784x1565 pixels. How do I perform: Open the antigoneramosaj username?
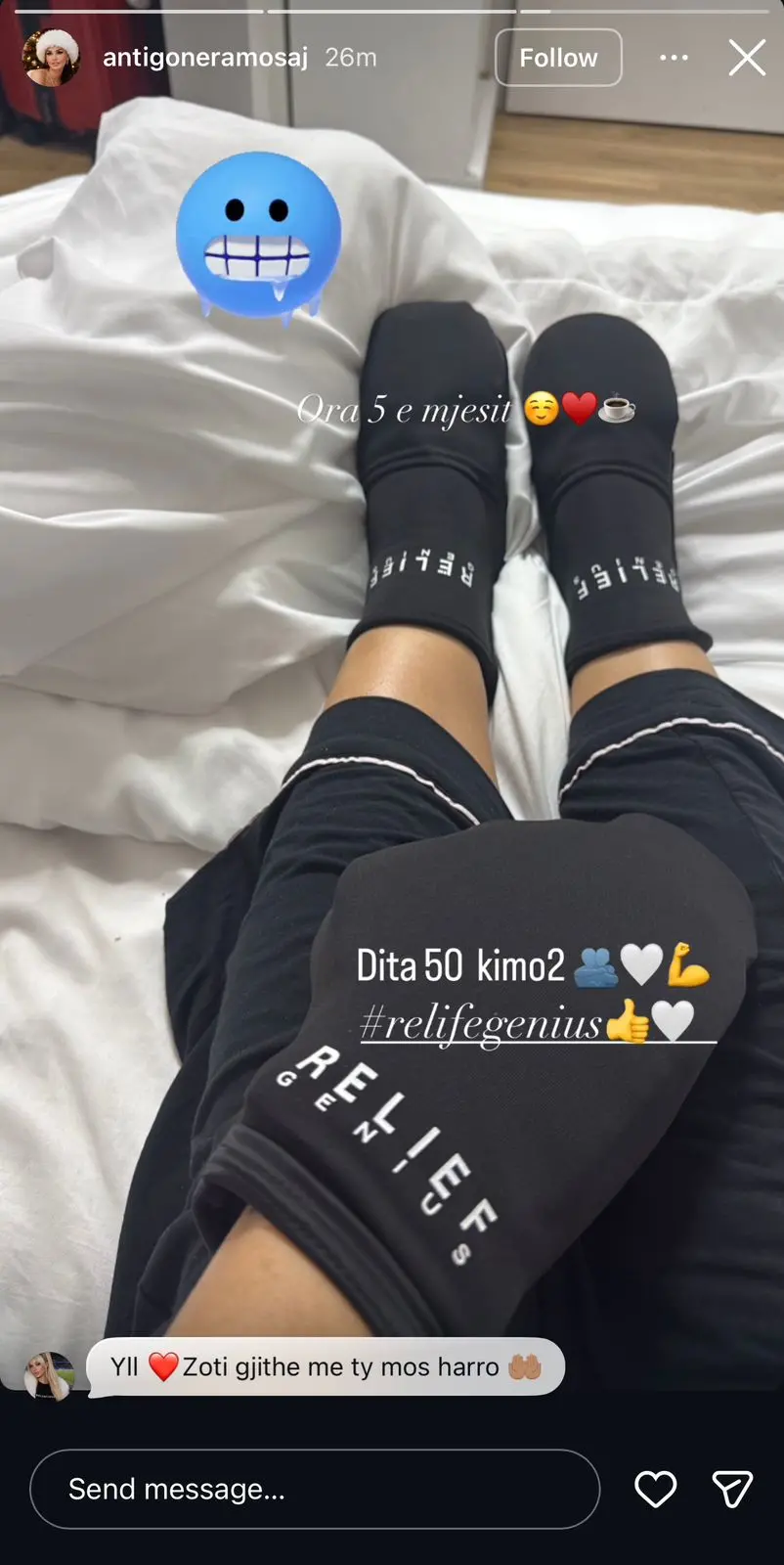[x=205, y=58]
